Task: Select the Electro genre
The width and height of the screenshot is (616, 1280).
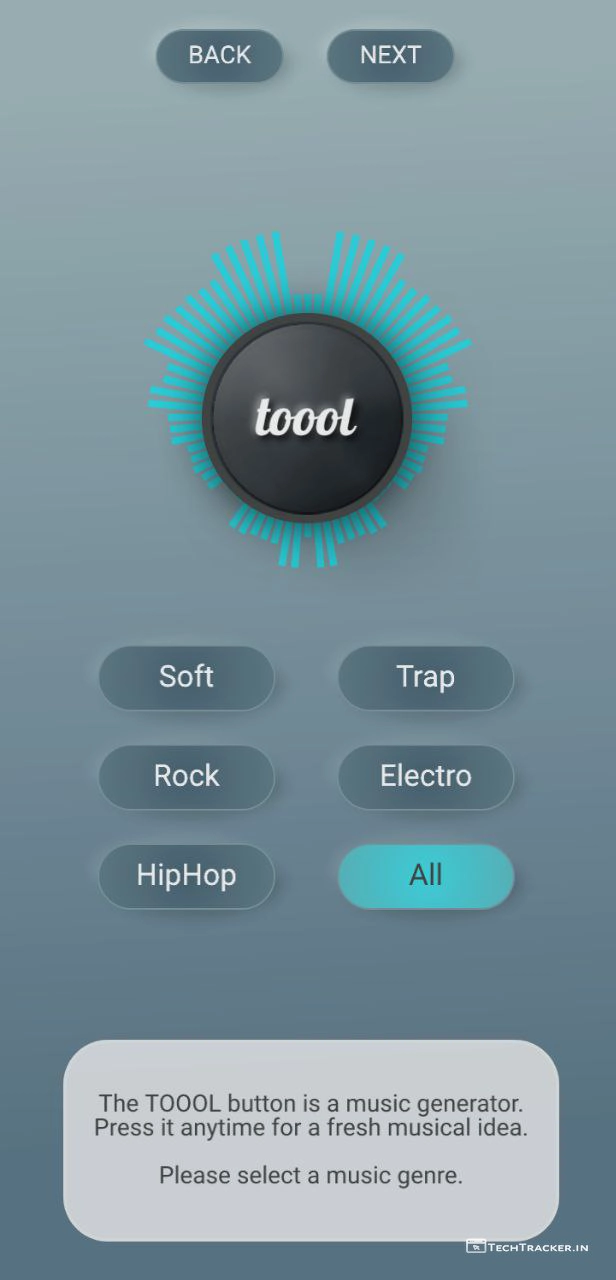Action: tap(425, 776)
